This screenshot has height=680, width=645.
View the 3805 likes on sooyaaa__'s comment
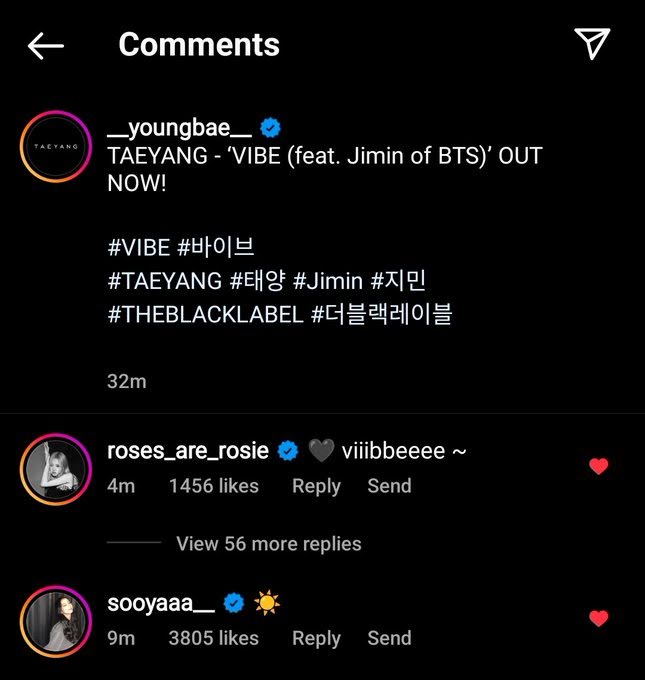point(213,638)
